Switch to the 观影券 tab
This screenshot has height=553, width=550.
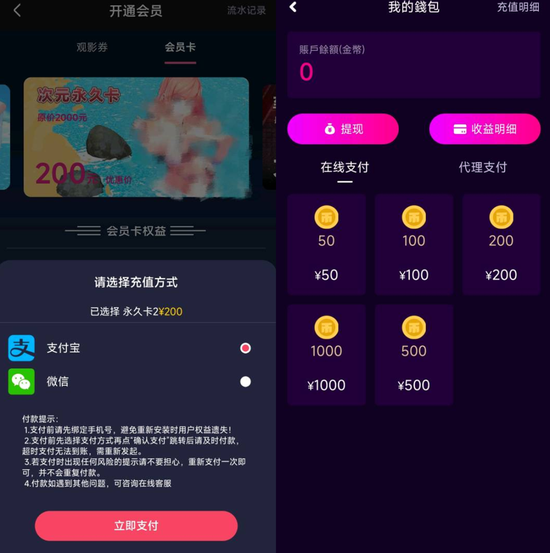pyautogui.click(x=92, y=47)
